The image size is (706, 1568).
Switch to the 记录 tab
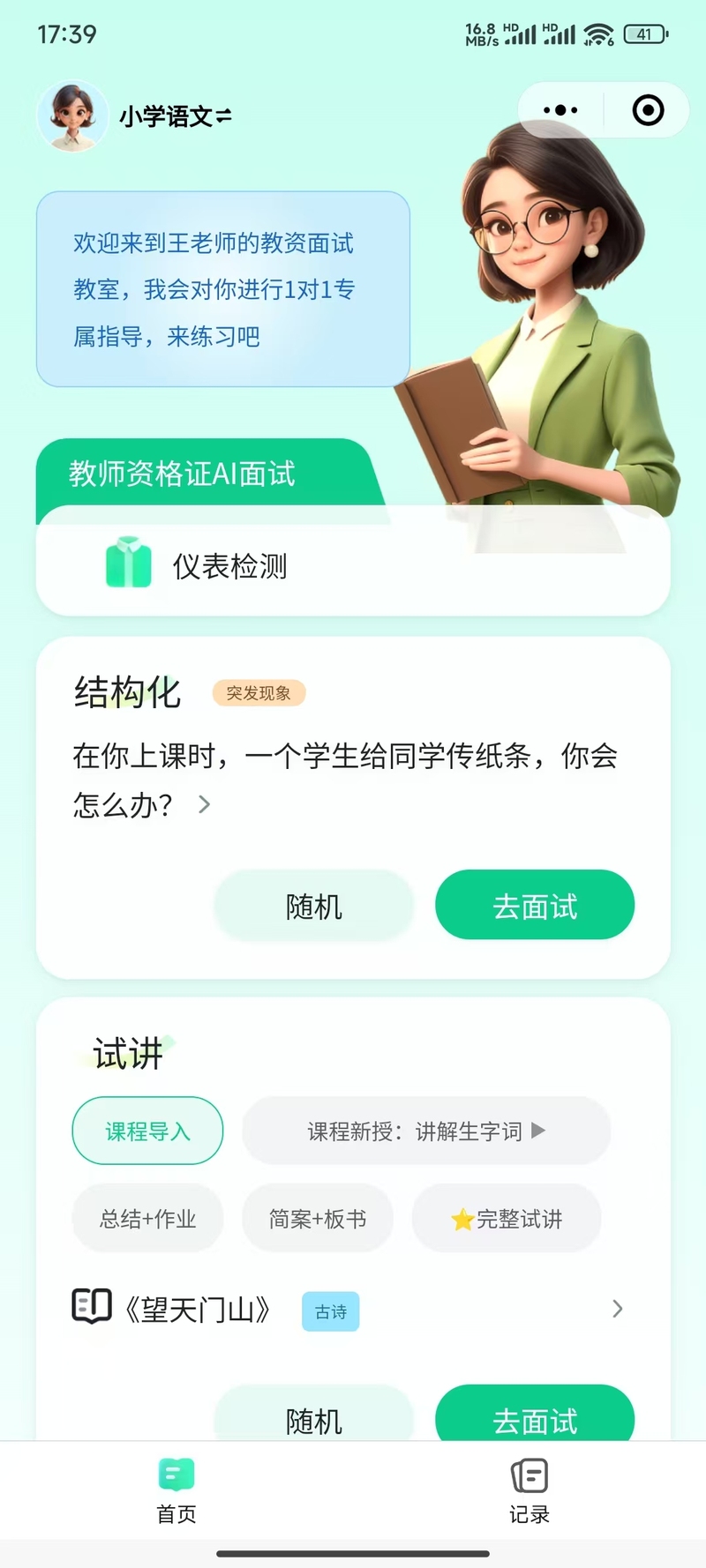[x=529, y=1490]
